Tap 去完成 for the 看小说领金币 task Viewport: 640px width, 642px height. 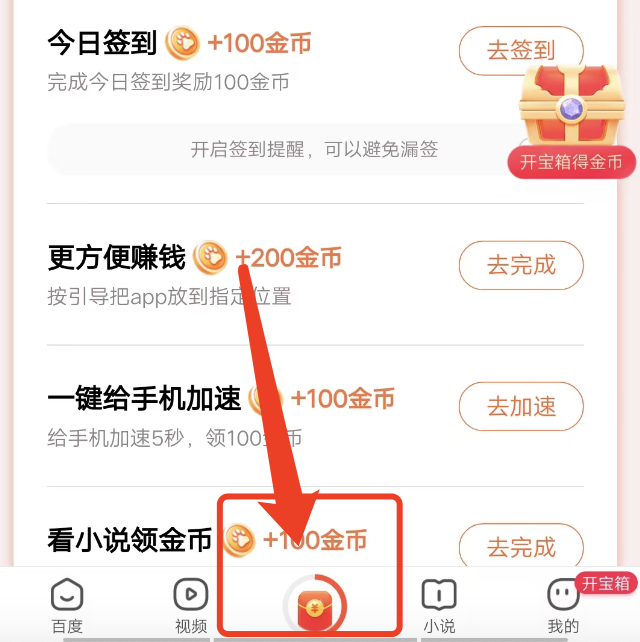[521, 547]
